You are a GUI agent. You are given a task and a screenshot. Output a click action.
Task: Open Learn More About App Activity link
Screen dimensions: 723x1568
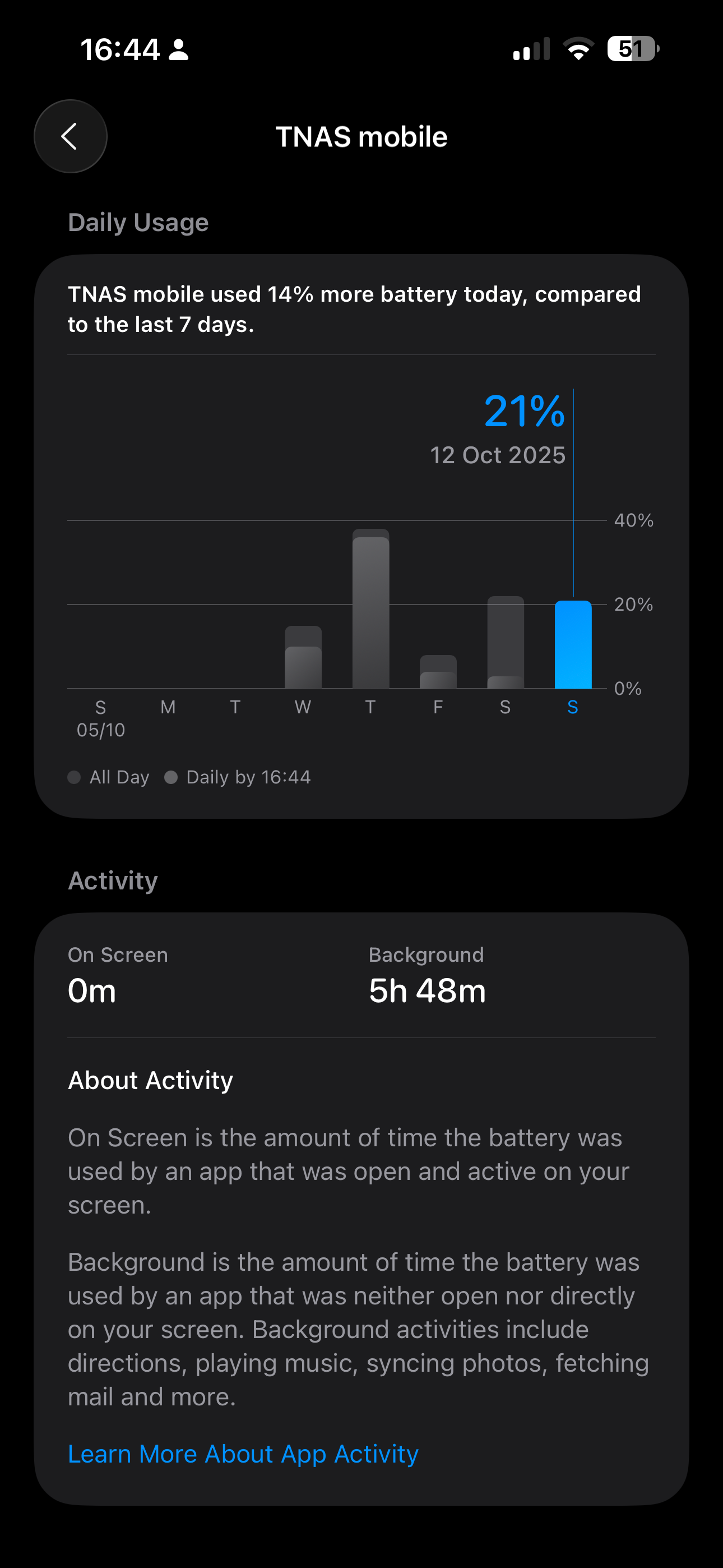point(243,1454)
